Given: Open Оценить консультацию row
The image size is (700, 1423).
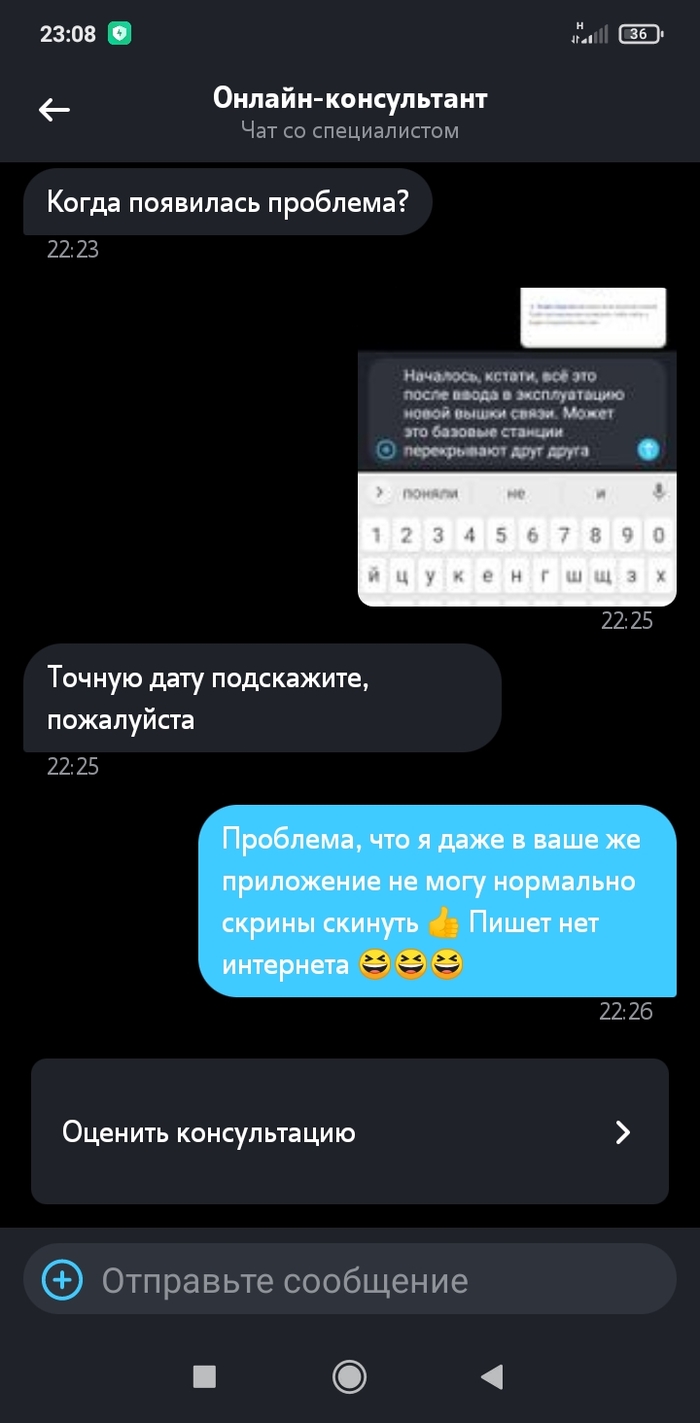Looking at the screenshot, I should (349, 1132).
